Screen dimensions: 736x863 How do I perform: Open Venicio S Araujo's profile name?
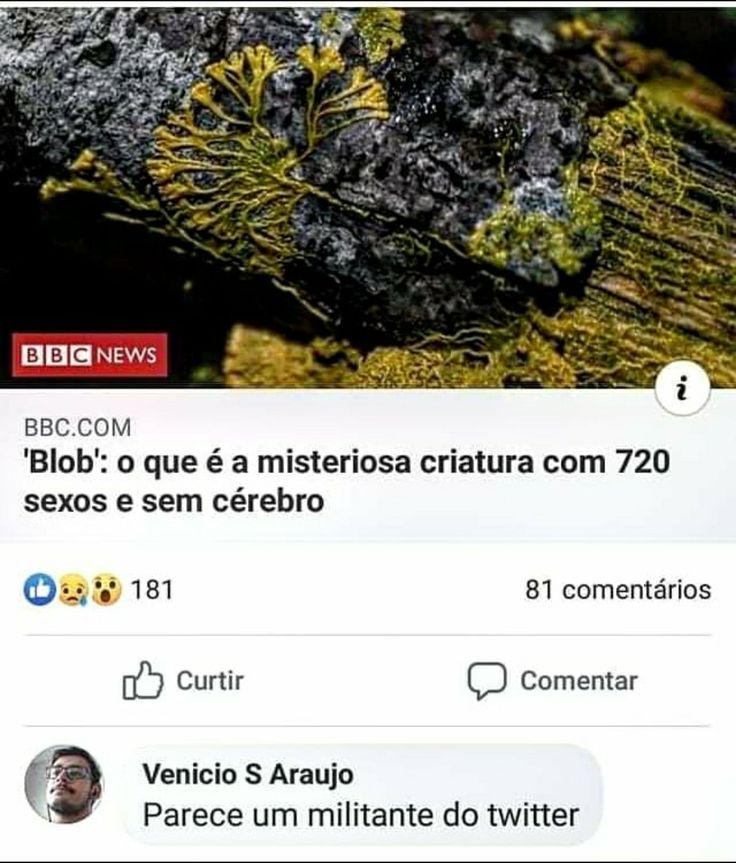pyautogui.click(x=247, y=774)
